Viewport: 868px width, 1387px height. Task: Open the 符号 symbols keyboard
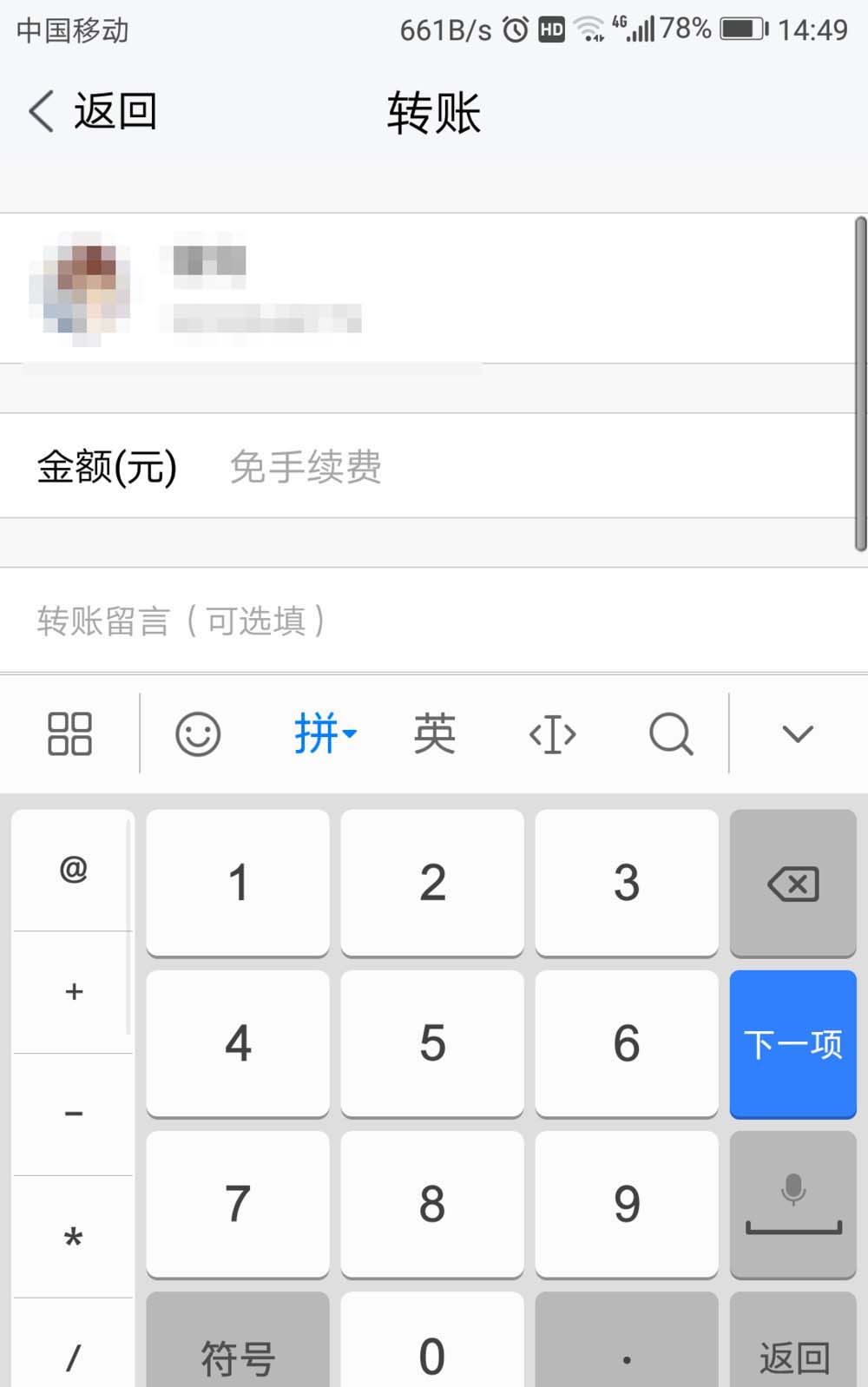[238, 1354]
